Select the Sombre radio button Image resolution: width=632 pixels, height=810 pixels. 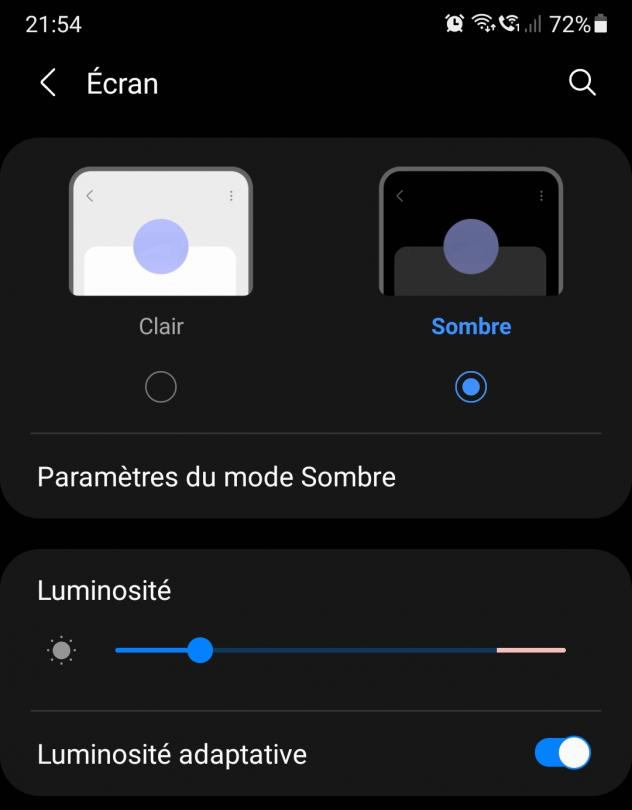pos(470,387)
